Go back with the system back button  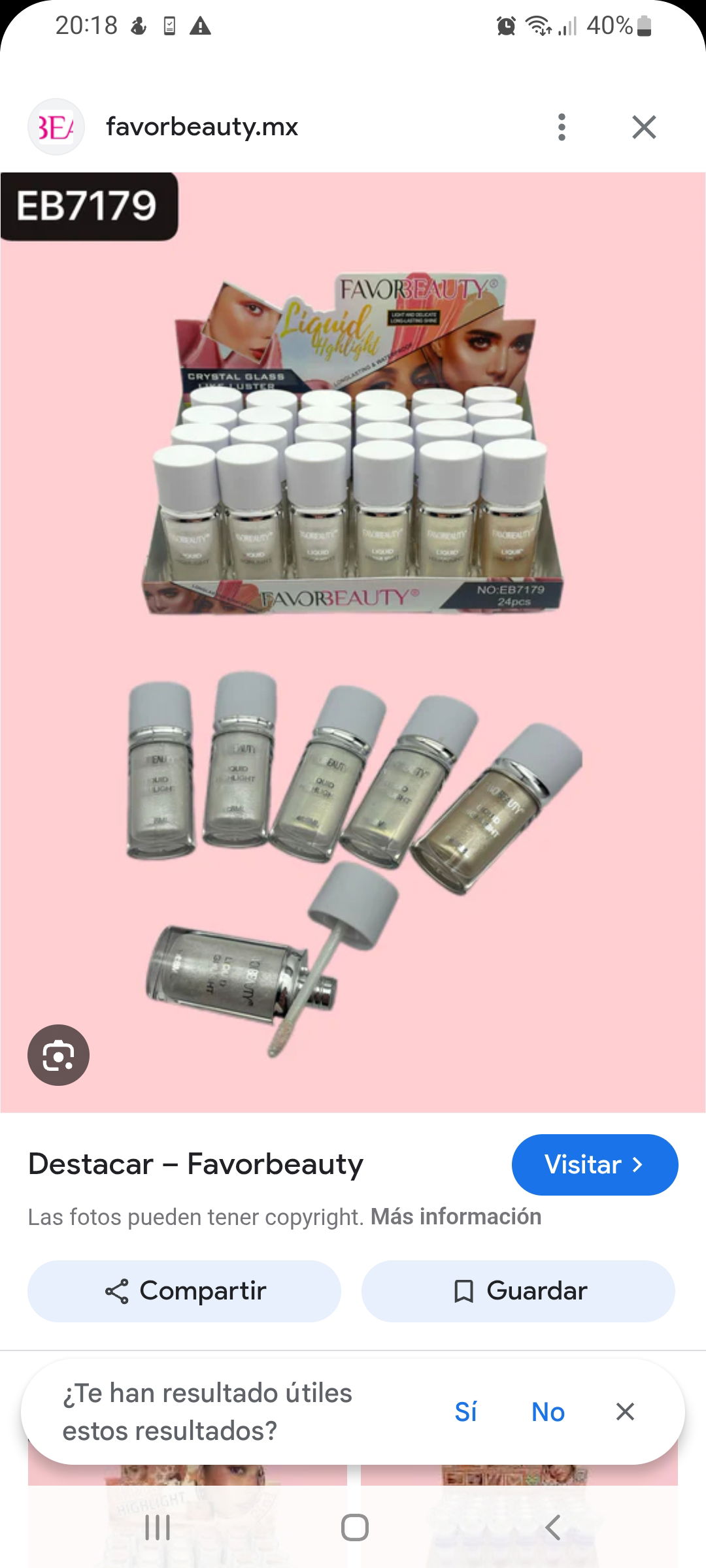pos(552,1527)
